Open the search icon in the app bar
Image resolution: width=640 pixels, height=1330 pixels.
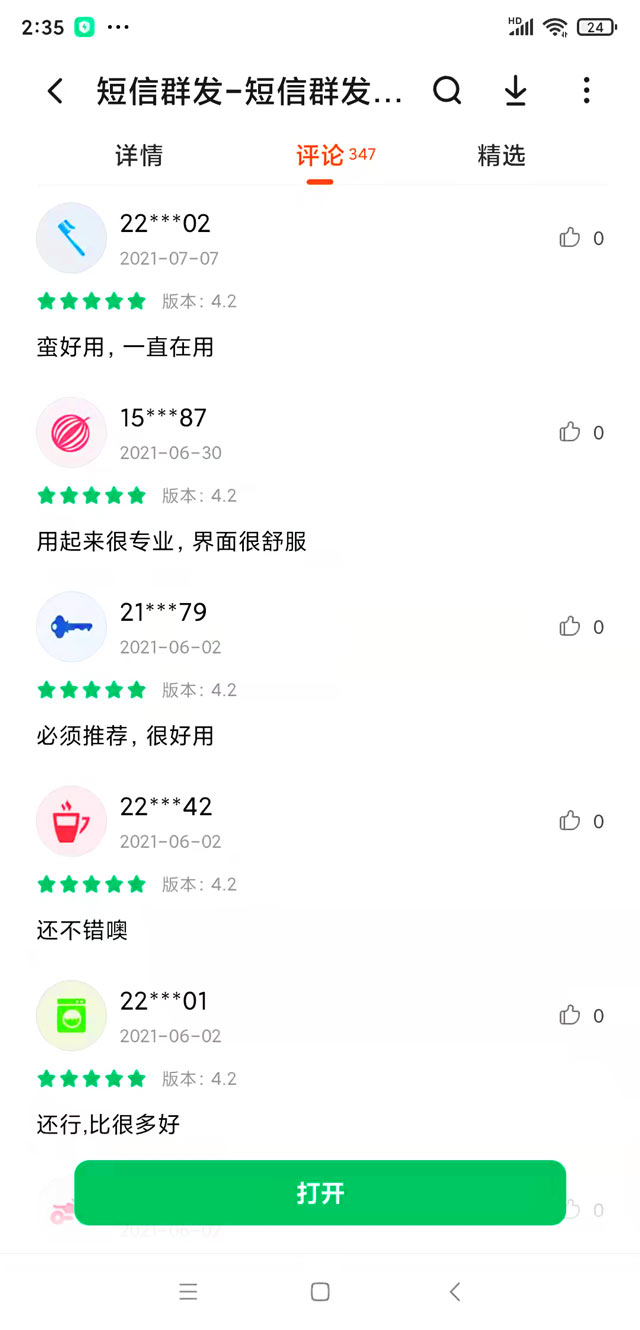pyautogui.click(x=447, y=91)
